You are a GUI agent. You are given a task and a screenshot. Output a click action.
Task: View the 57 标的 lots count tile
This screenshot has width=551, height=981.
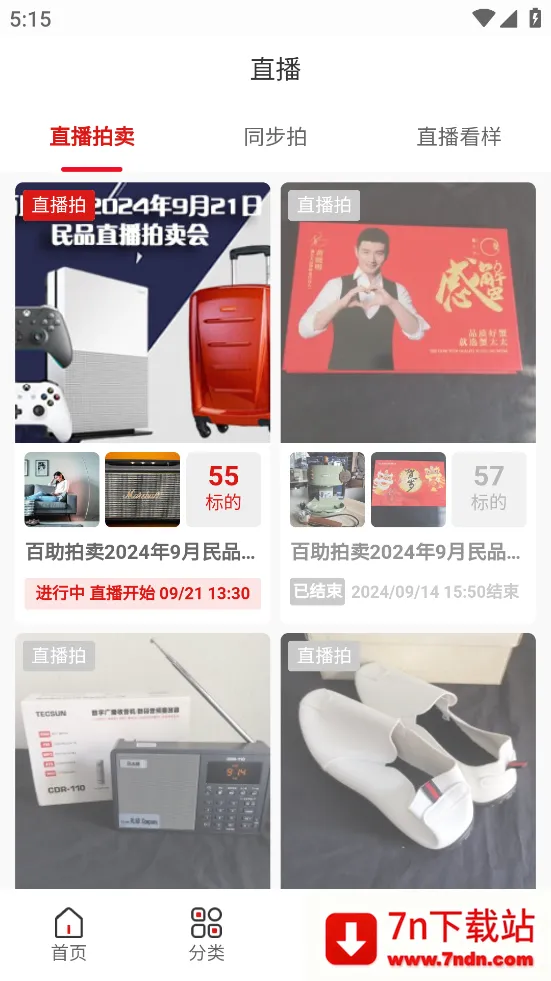coord(488,489)
